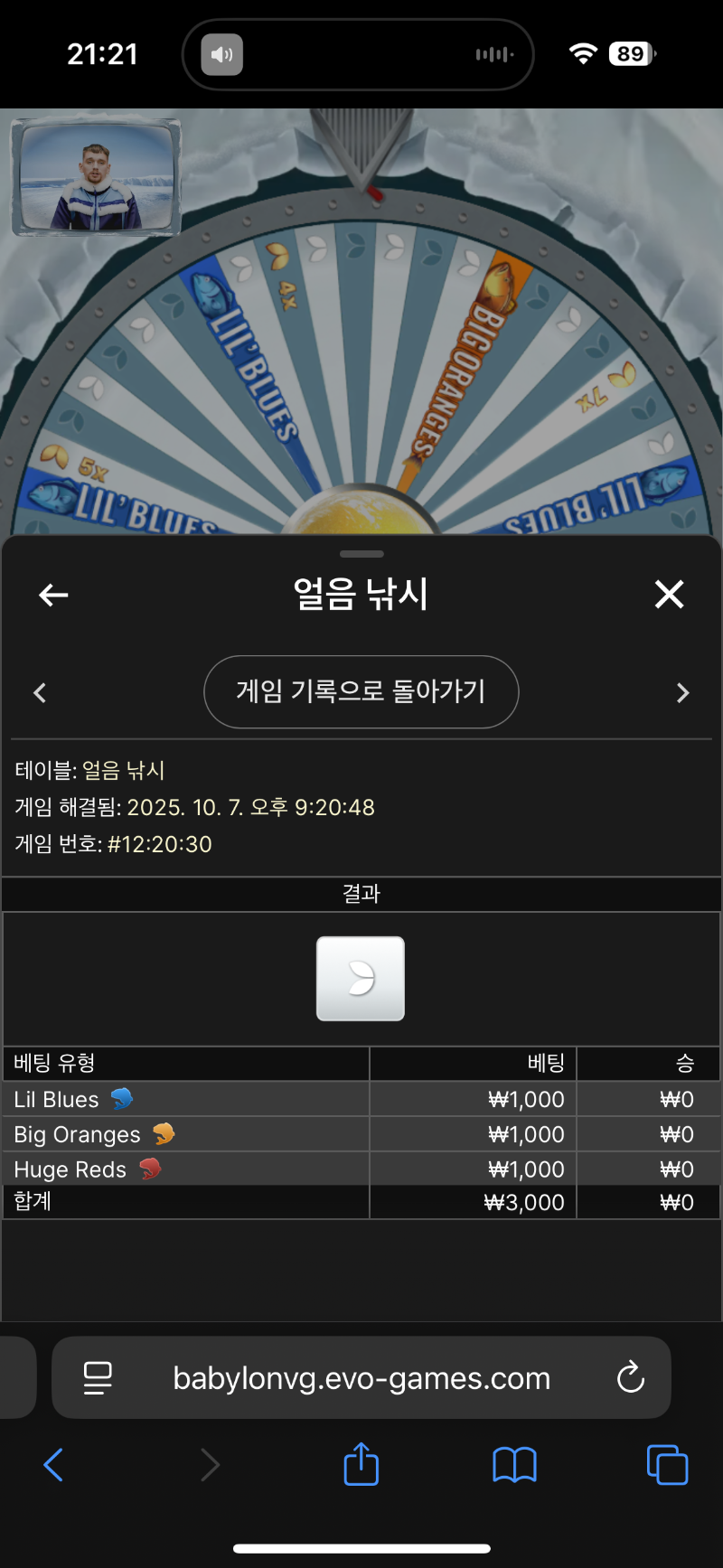Navigate back in Safari
This screenshot has height=1568, width=723.
tap(54, 1465)
